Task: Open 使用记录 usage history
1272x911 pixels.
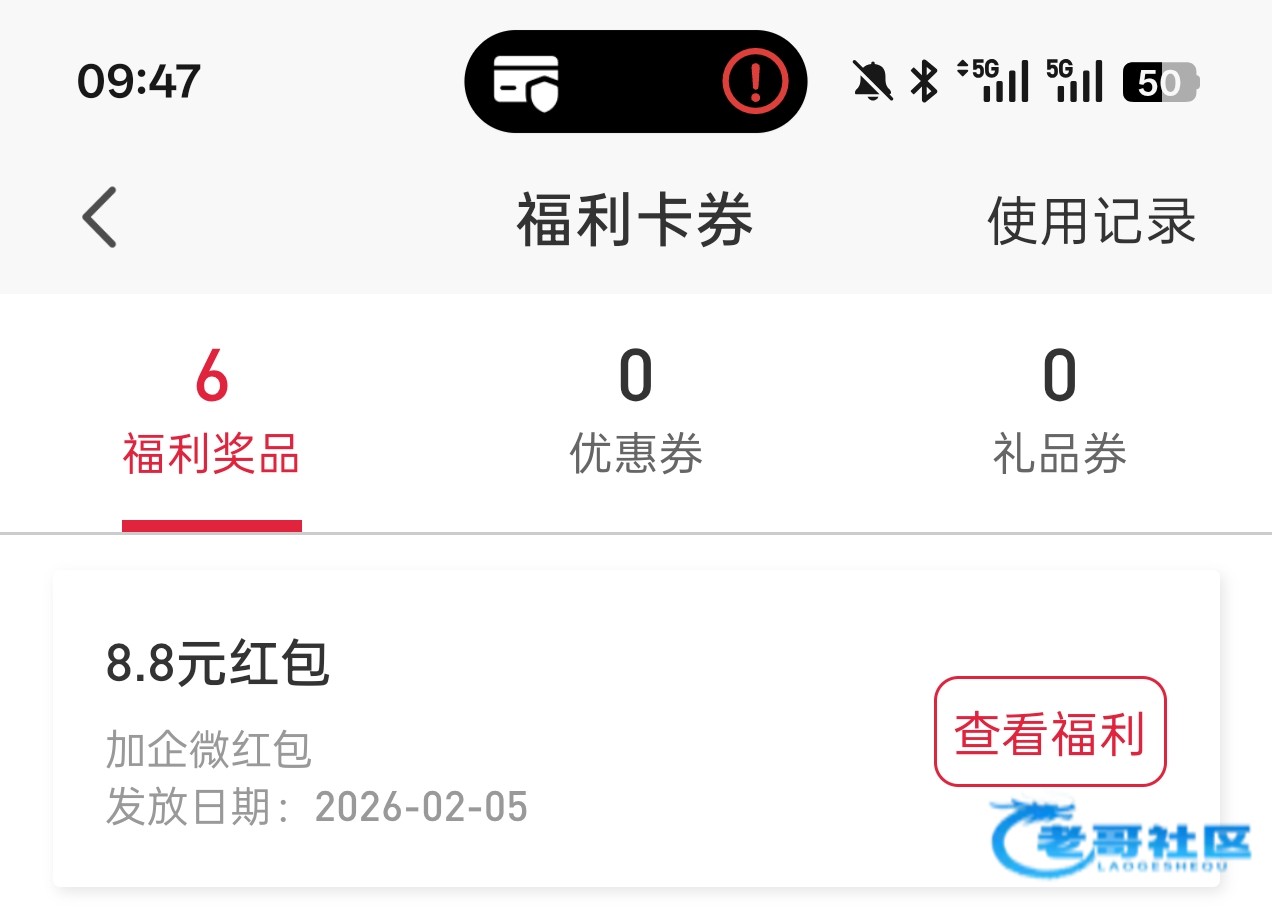Action: click(x=1091, y=221)
